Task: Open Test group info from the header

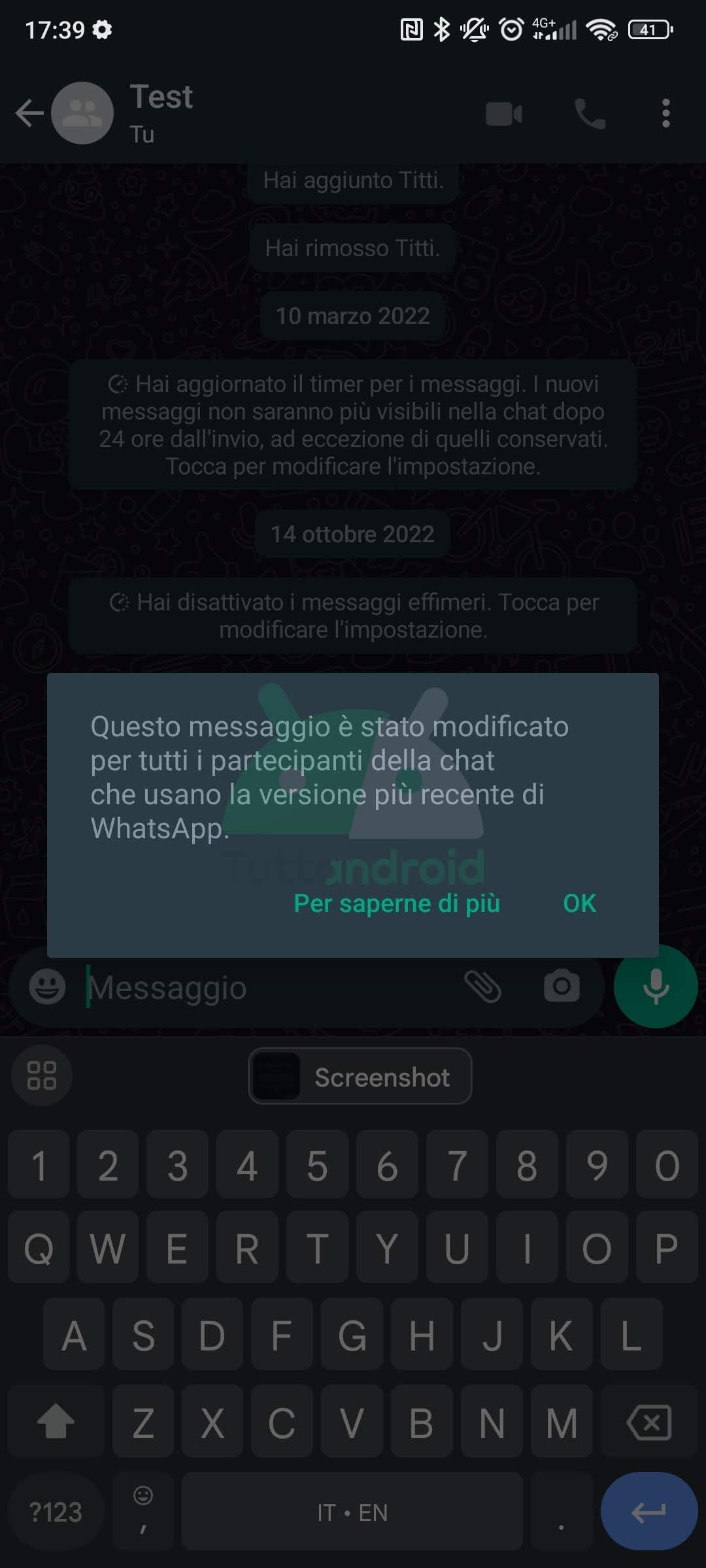Action: [x=161, y=112]
